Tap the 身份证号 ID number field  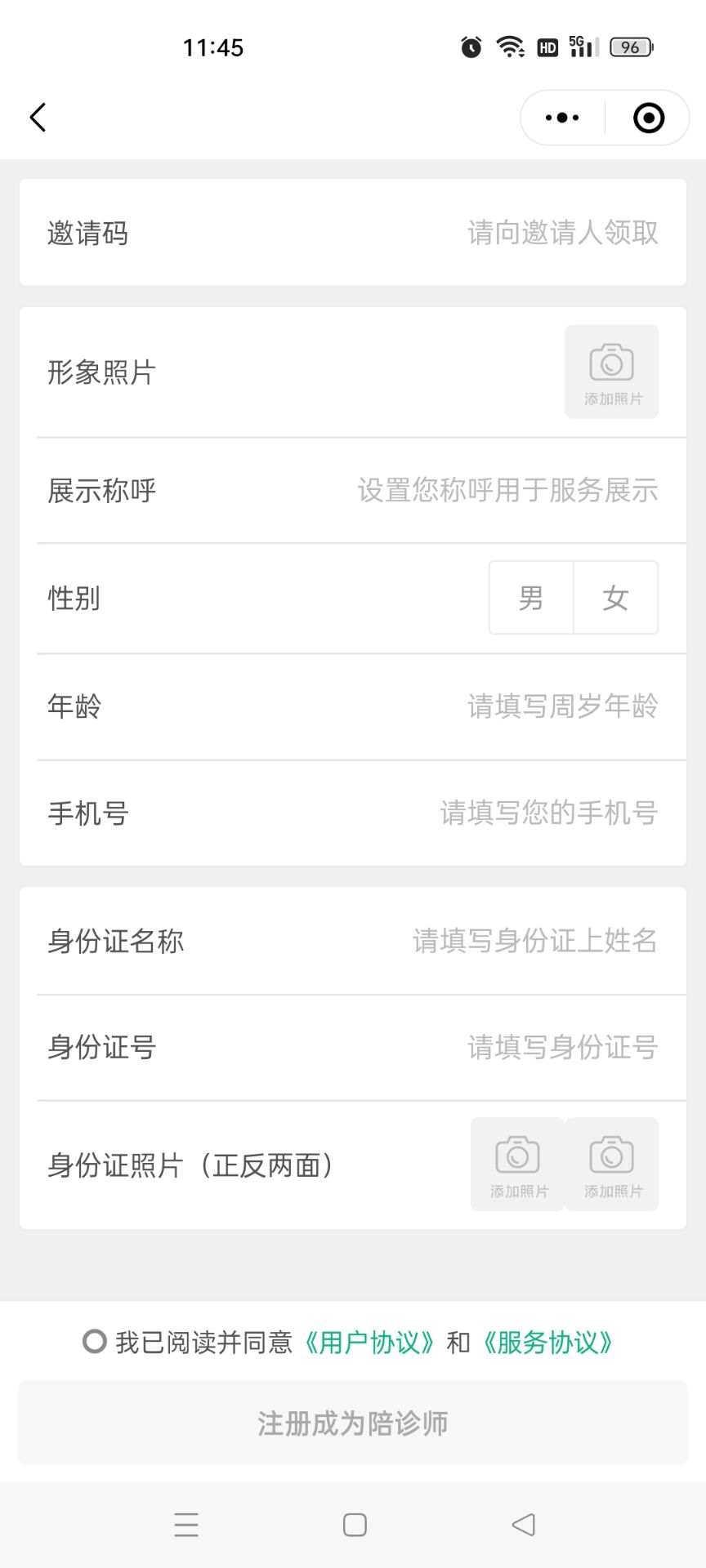point(353,1048)
